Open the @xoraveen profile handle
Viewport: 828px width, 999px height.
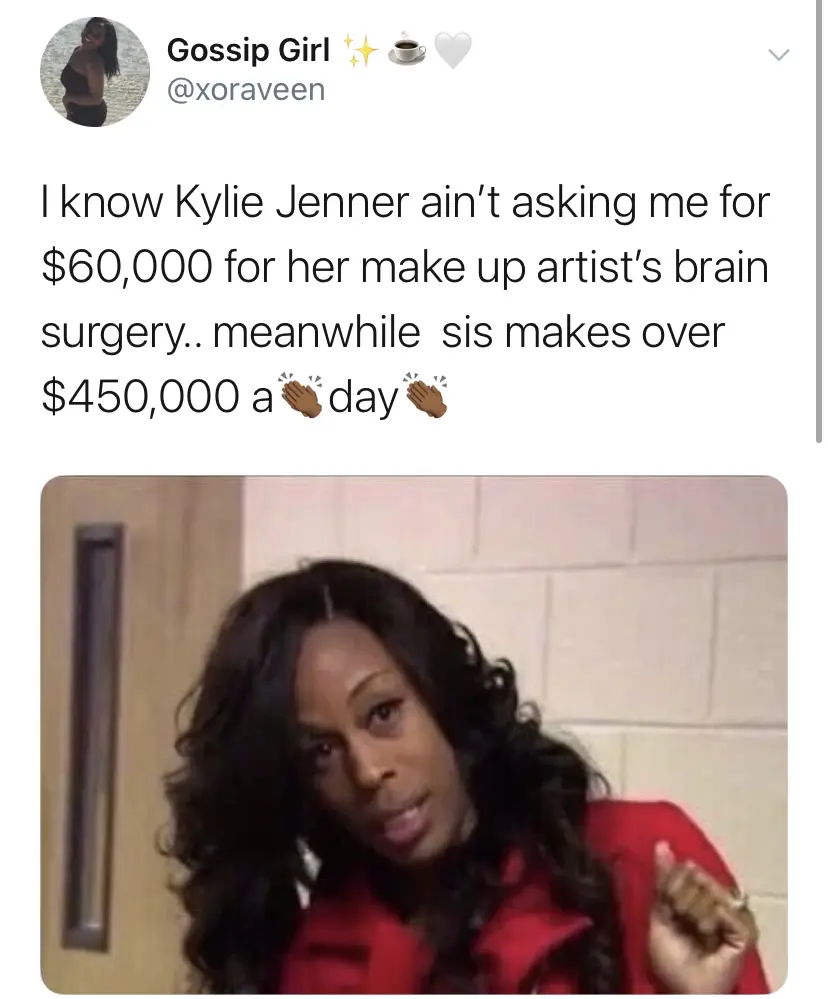point(246,89)
